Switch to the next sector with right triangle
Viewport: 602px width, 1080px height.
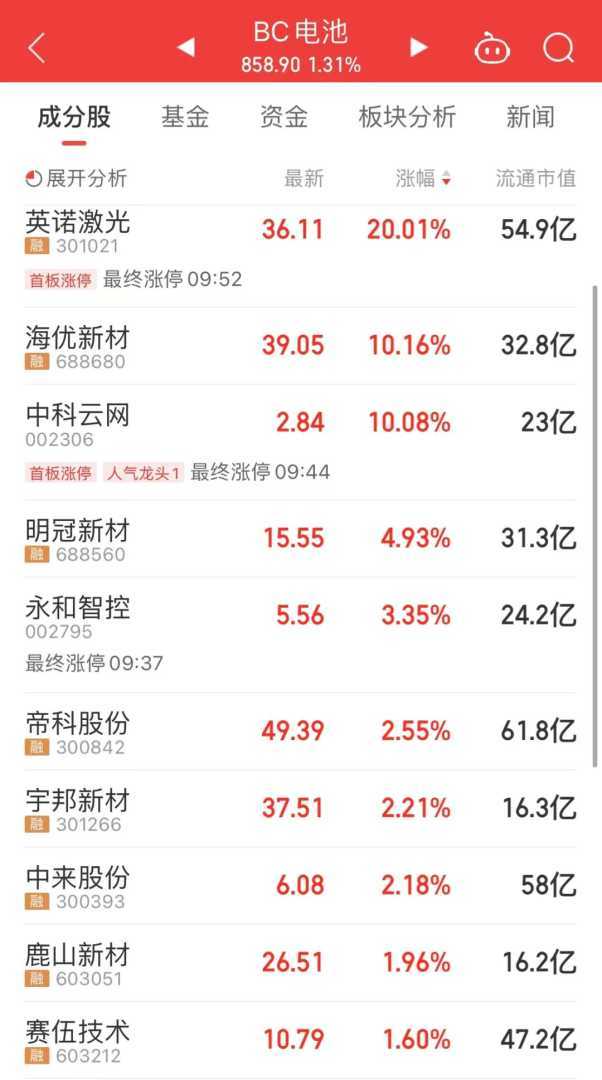coord(419,47)
